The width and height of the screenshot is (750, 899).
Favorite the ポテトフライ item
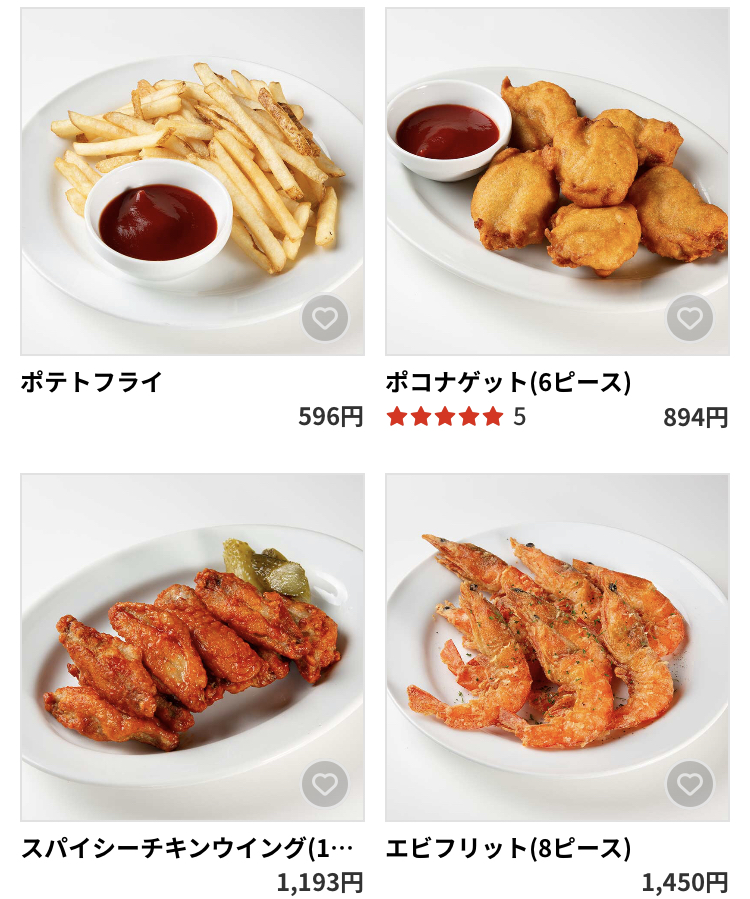[325, 318]
